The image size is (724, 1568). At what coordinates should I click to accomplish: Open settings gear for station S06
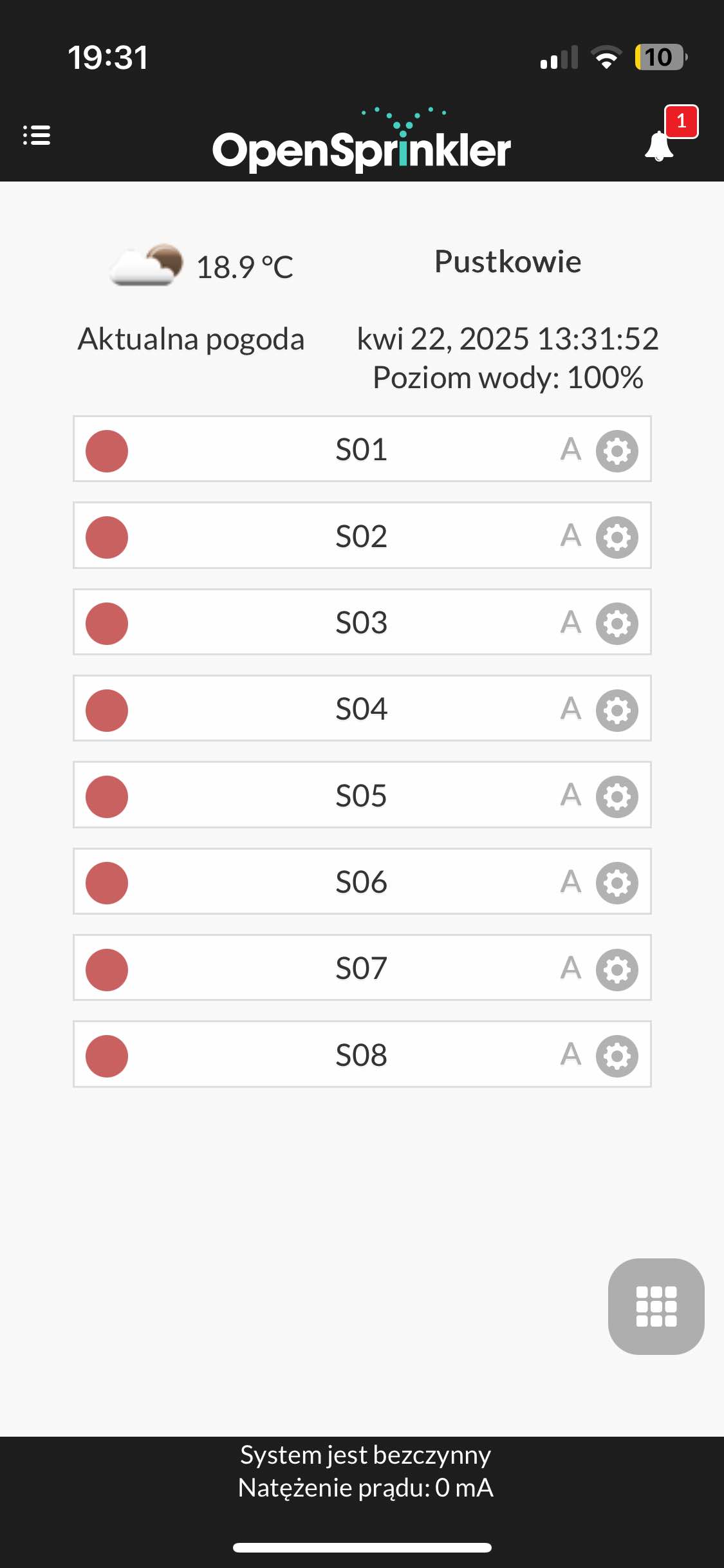pos(617,882)
